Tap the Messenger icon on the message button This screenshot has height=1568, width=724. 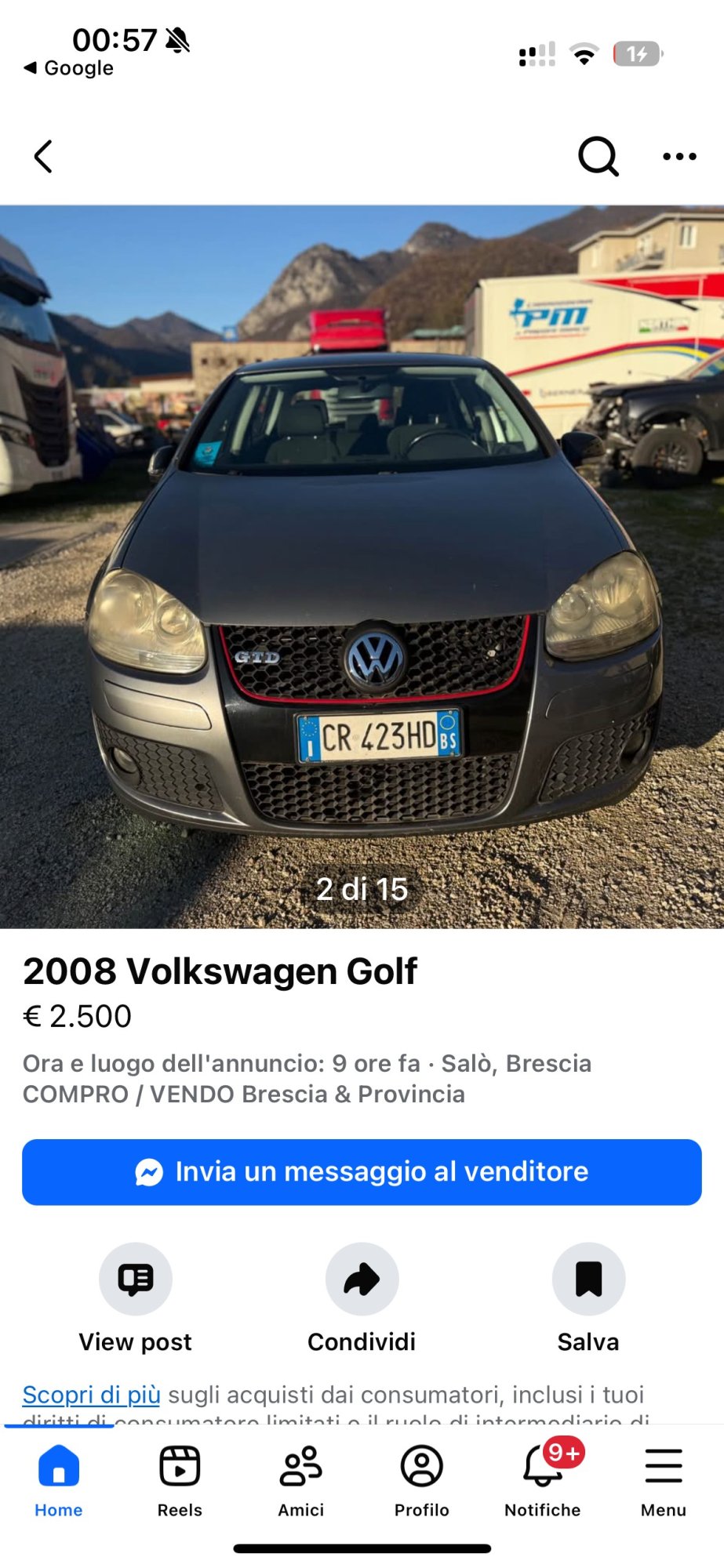pyautogui.click(x=149, y=1171)
